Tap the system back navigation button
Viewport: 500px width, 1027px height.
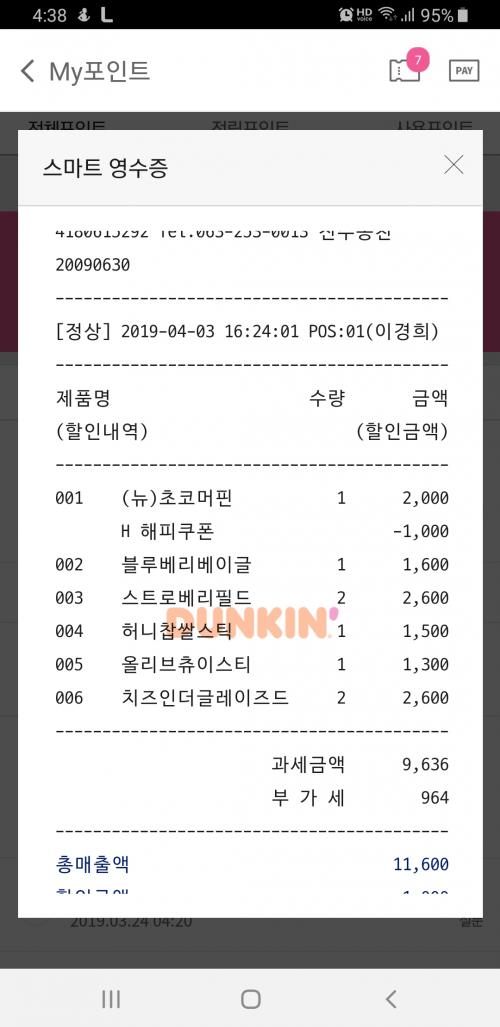pos(391,999)
